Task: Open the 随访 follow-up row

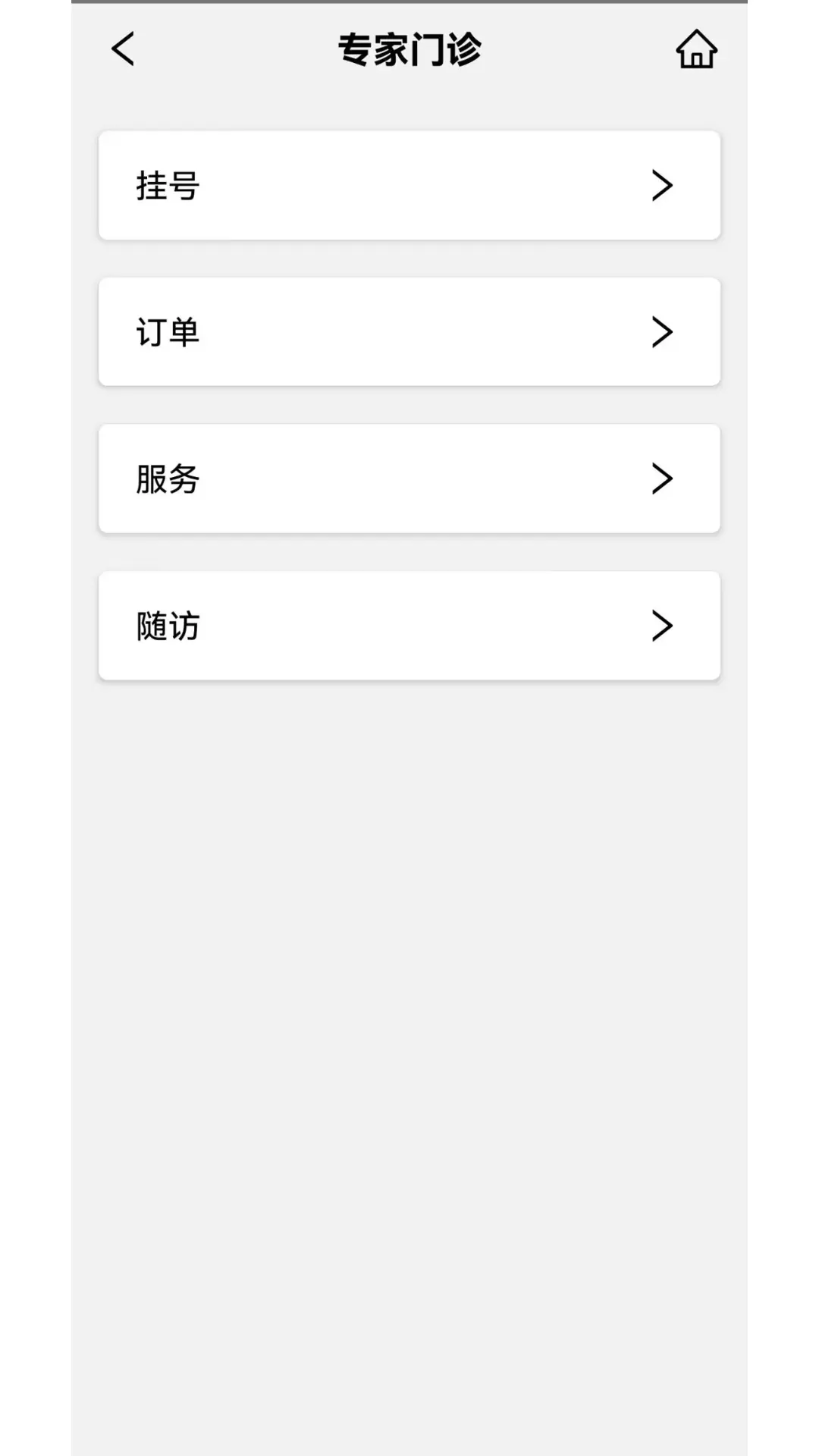Action: coord(409,626)
